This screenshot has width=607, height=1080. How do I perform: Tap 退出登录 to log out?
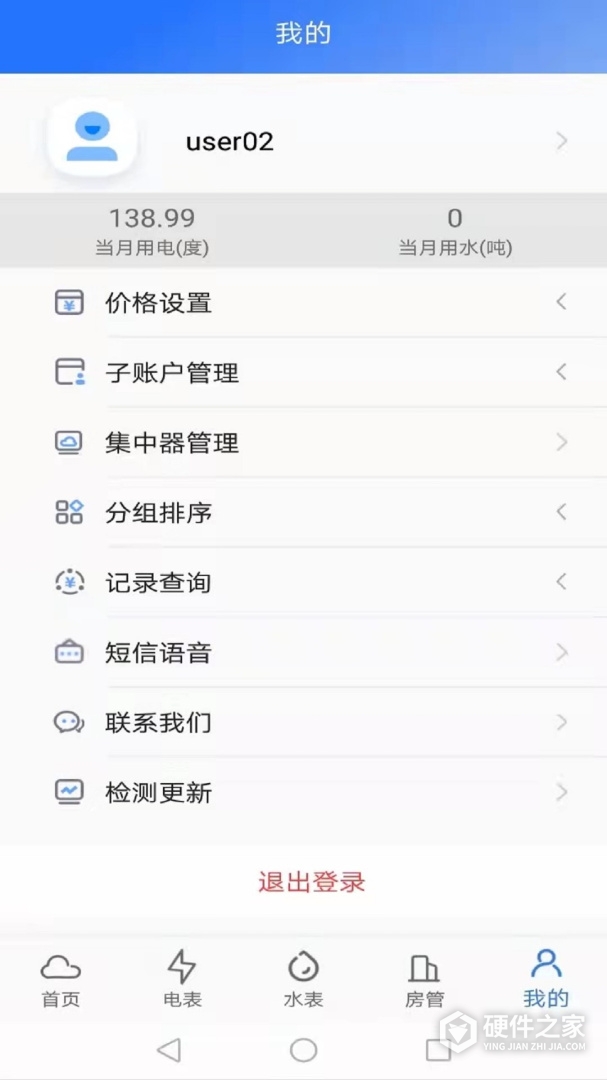[311, 882]
